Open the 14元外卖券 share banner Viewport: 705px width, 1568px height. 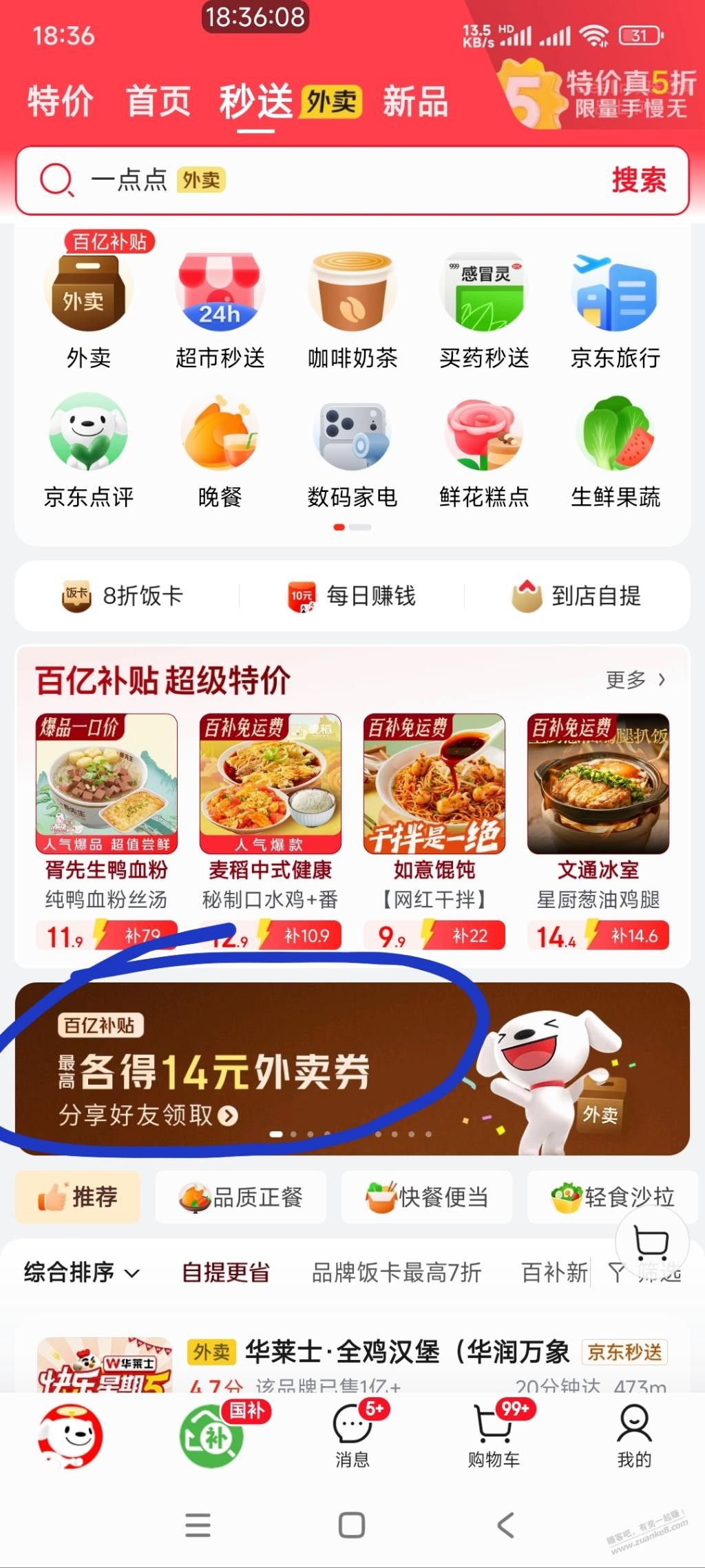(x=275, y=1069)
